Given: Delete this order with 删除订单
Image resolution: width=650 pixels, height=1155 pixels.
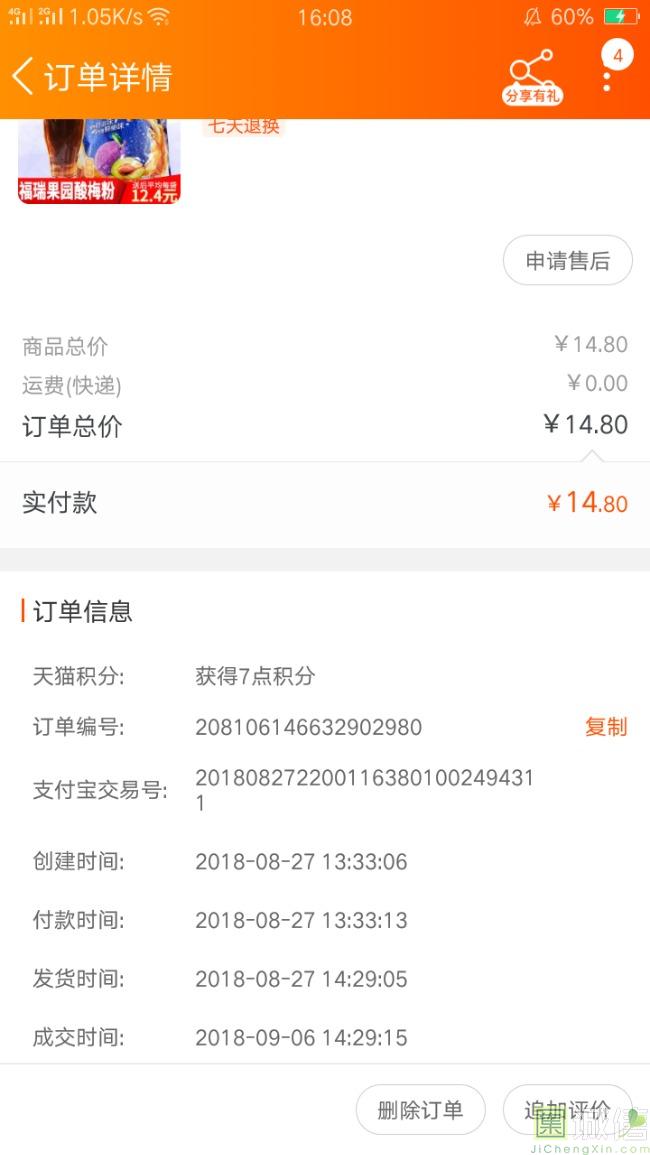Looking at the screenshot, I should [420, 1109].
